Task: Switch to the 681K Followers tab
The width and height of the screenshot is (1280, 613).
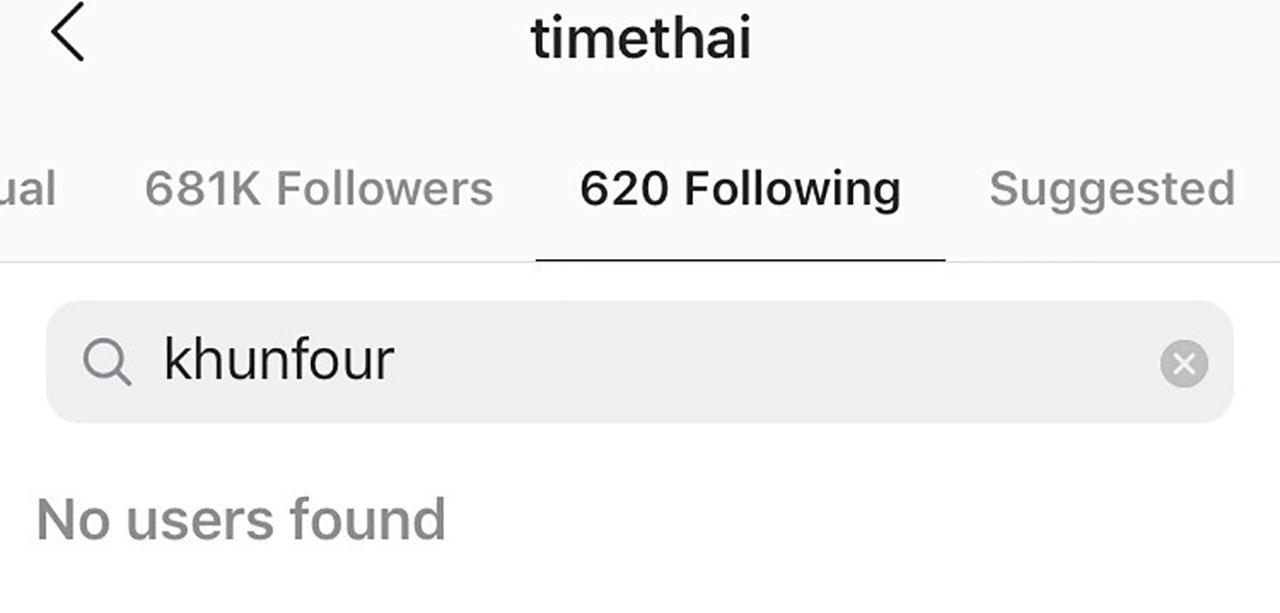Action: click(x=319, y=189)
